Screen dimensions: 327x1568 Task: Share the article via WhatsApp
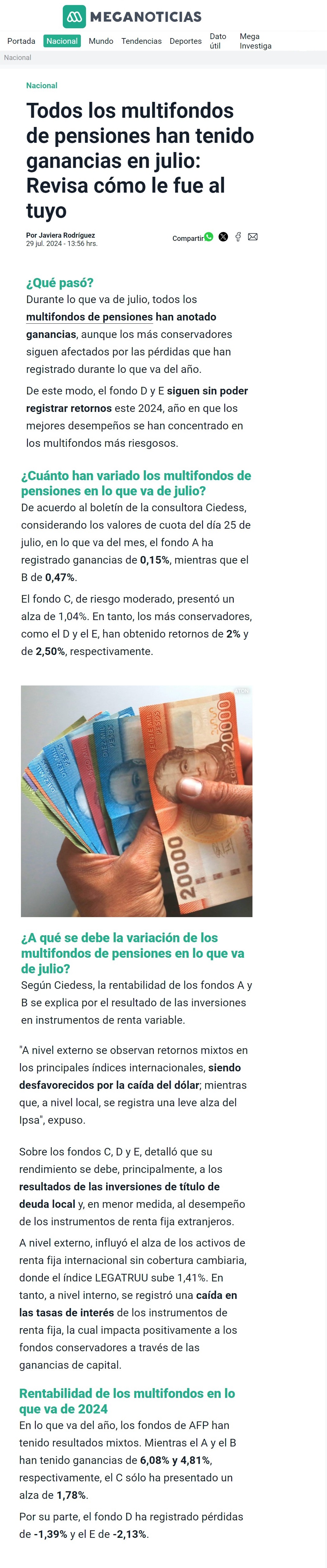point(208,237)
